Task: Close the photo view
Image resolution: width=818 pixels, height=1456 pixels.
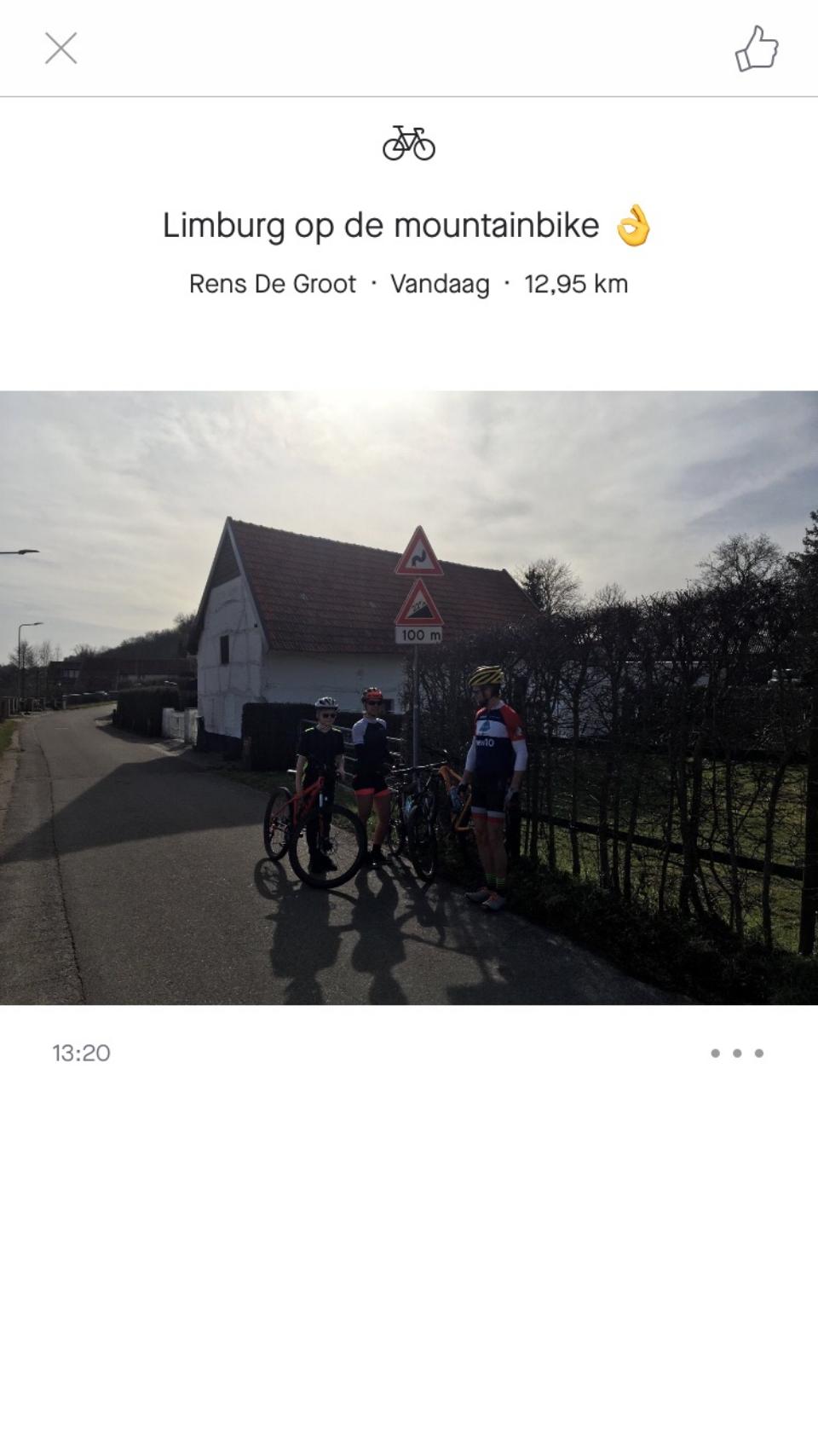Action: click(x=60, y=49)
